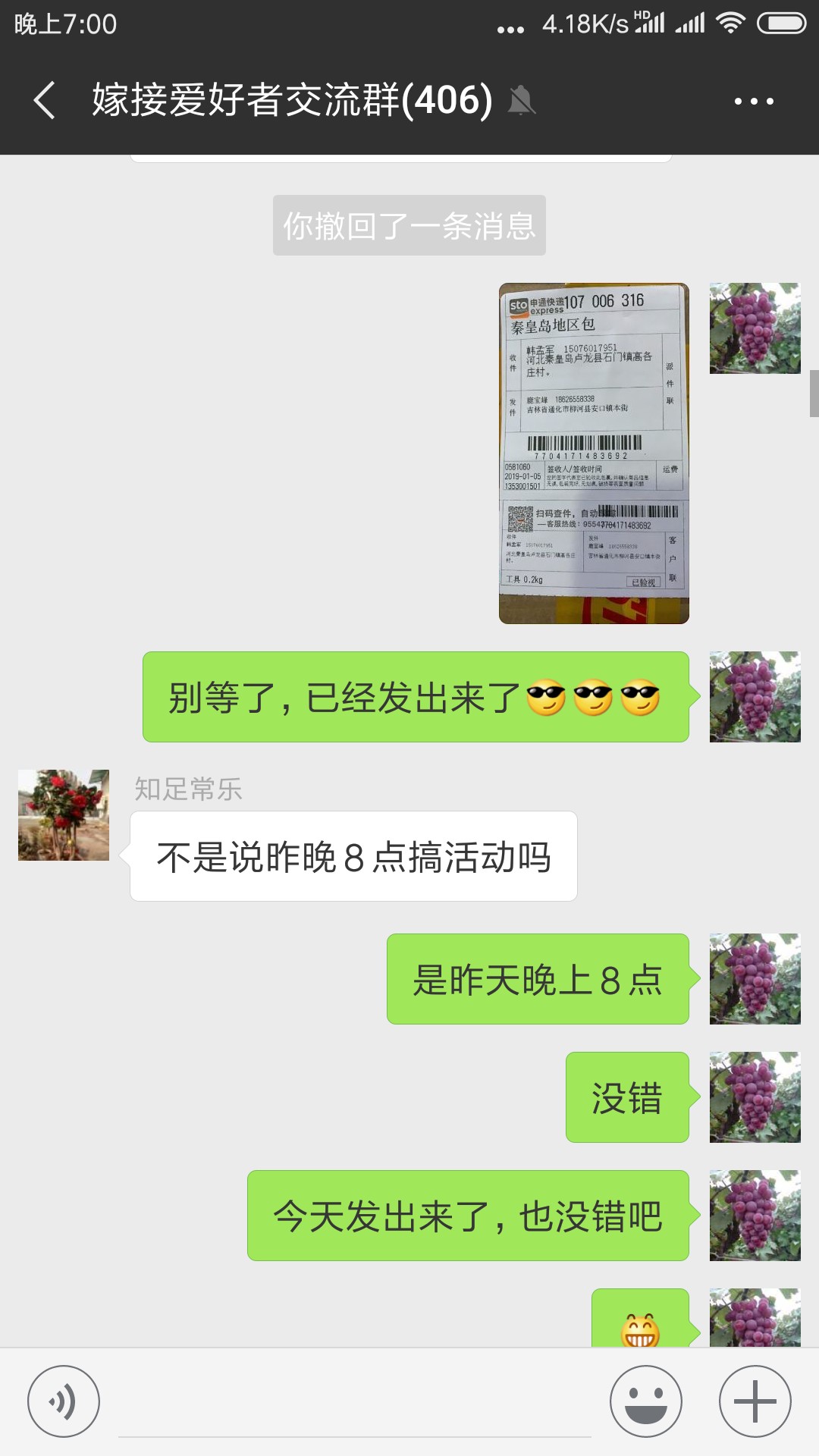Screen dimensions: 819x1456
Task: Open the plus attachment menu
Action: click(x=755, y=1401)
